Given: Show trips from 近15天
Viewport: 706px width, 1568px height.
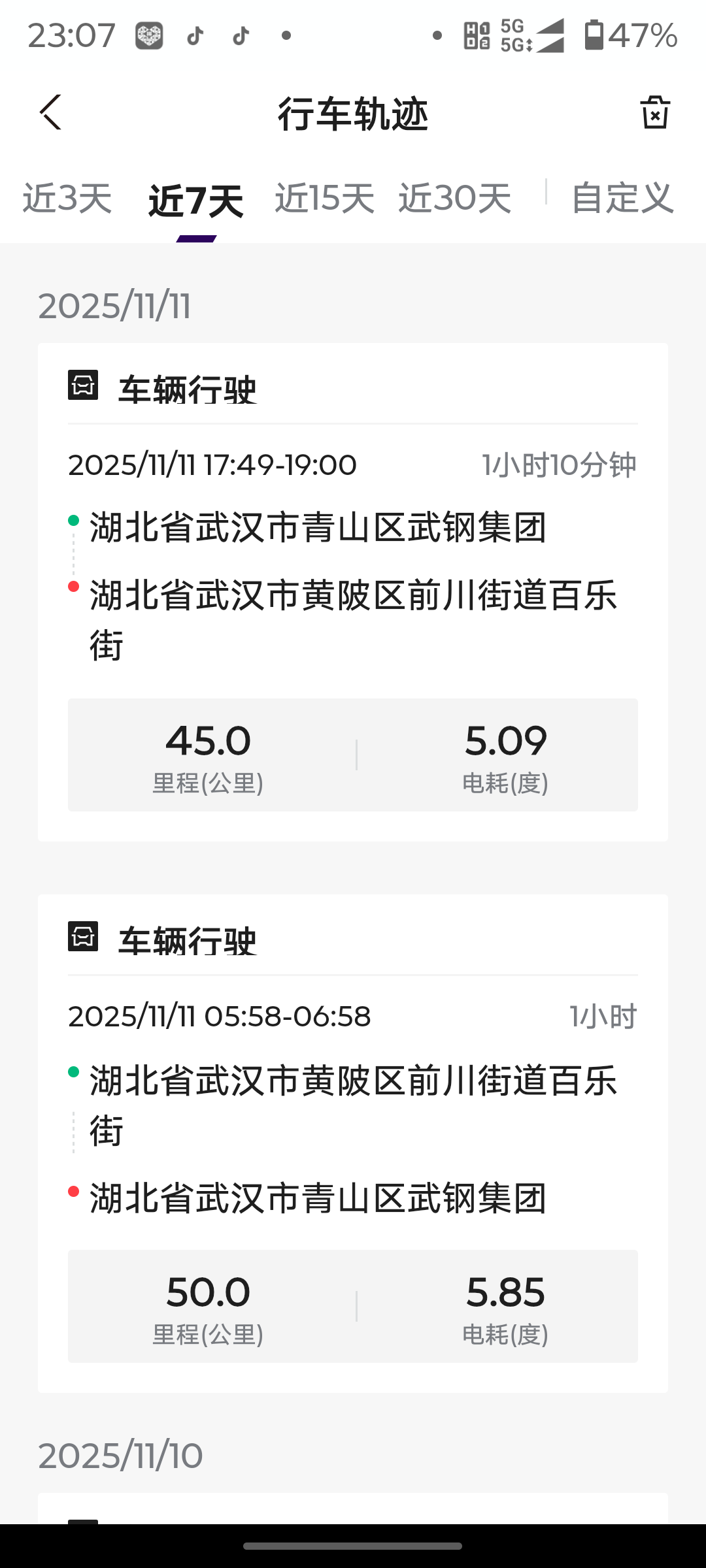Looking at the screenshot, I should pyautogui.click(x=324, y=197).
